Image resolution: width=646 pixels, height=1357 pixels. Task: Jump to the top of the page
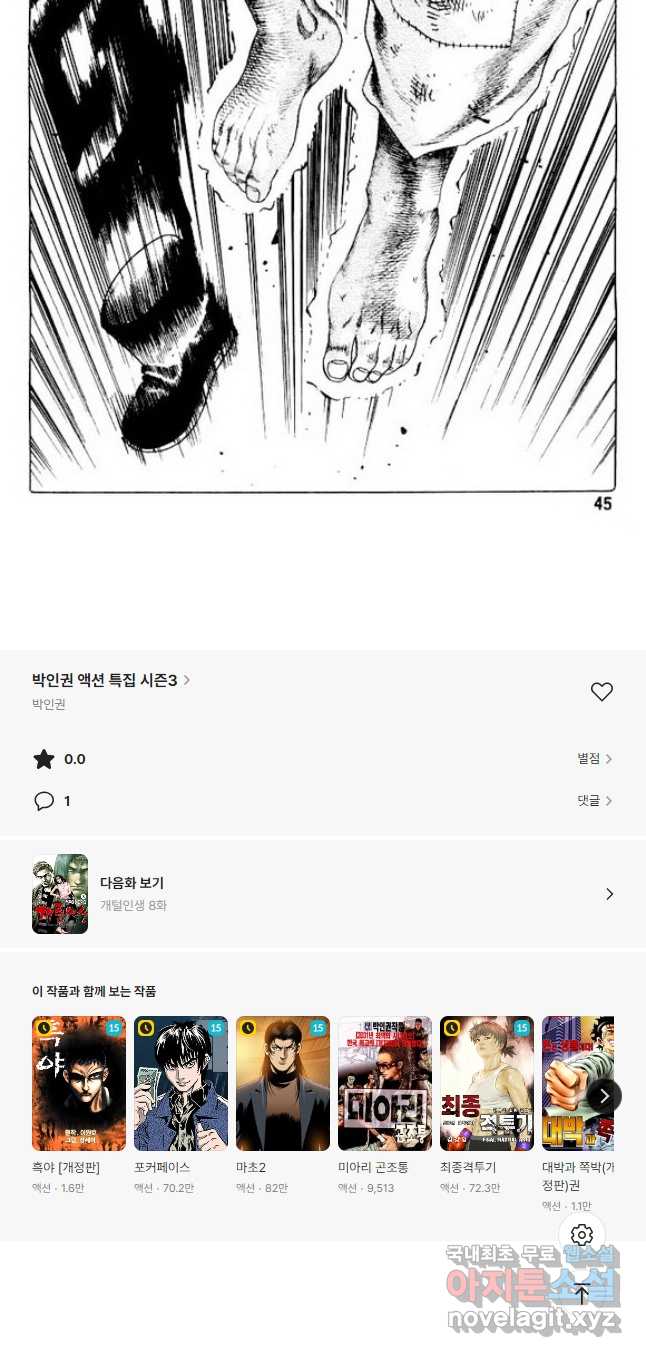(x=582, y=1295)
